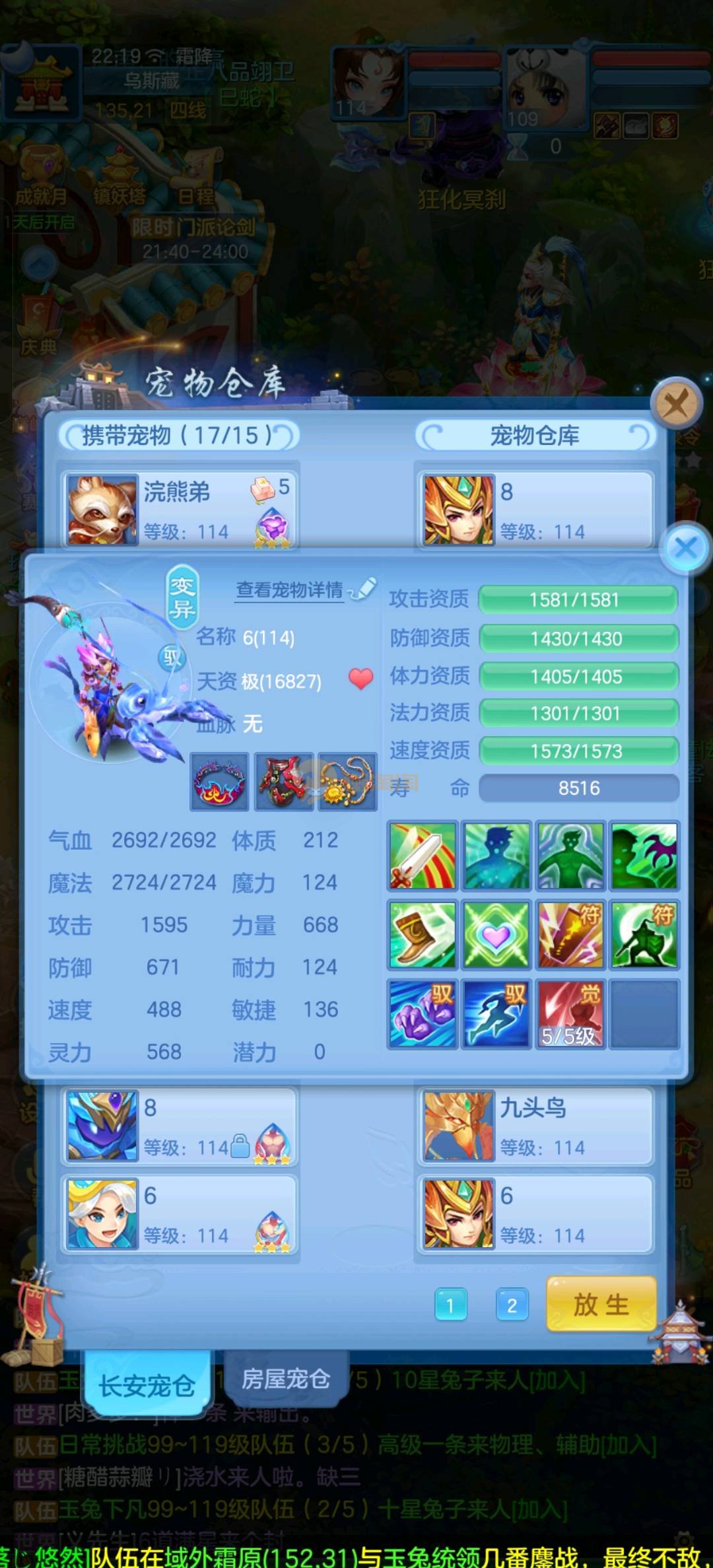Inspect the necklace equipment slot
The image size is (713, 1568).
(x=347, y=782)
